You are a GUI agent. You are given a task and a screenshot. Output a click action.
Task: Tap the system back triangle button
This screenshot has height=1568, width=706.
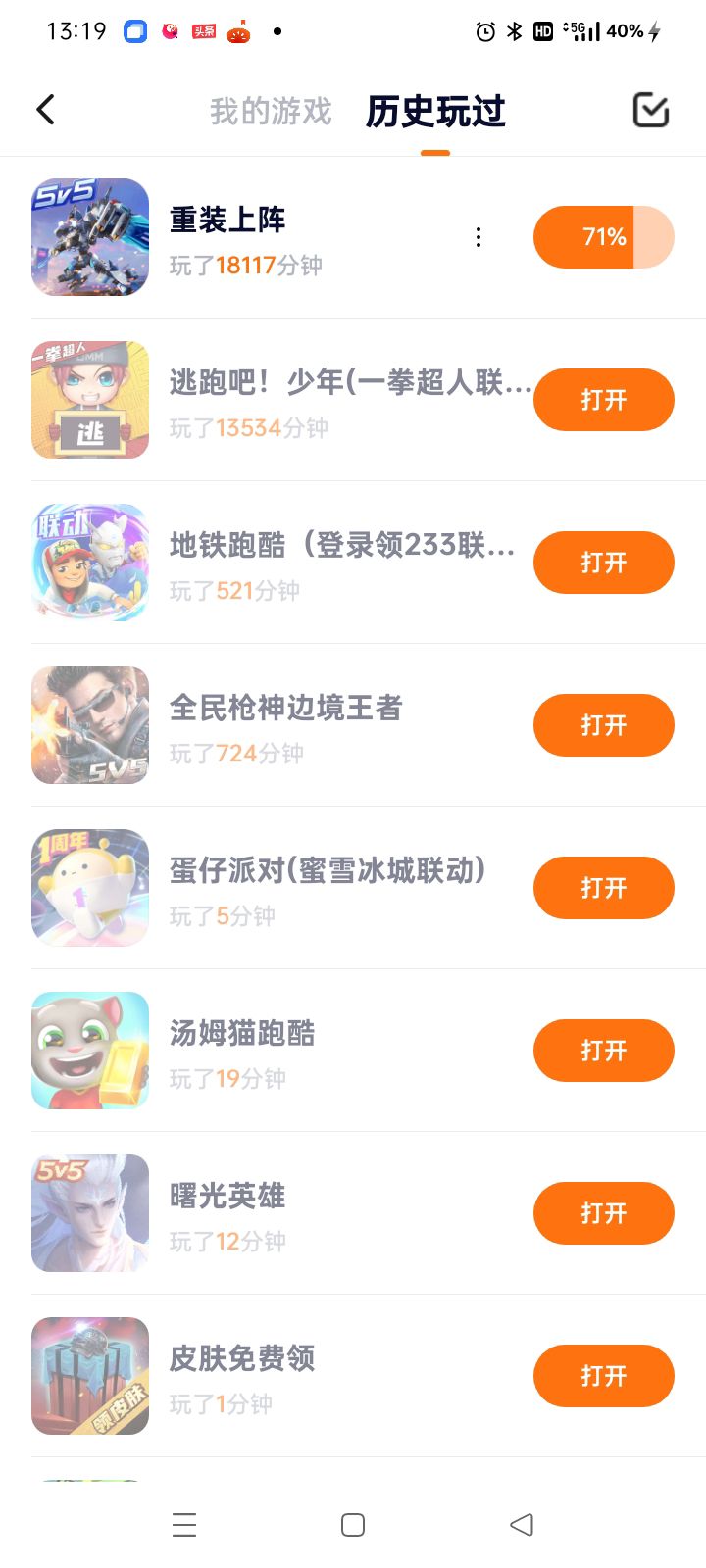(x=522, y=1525)
